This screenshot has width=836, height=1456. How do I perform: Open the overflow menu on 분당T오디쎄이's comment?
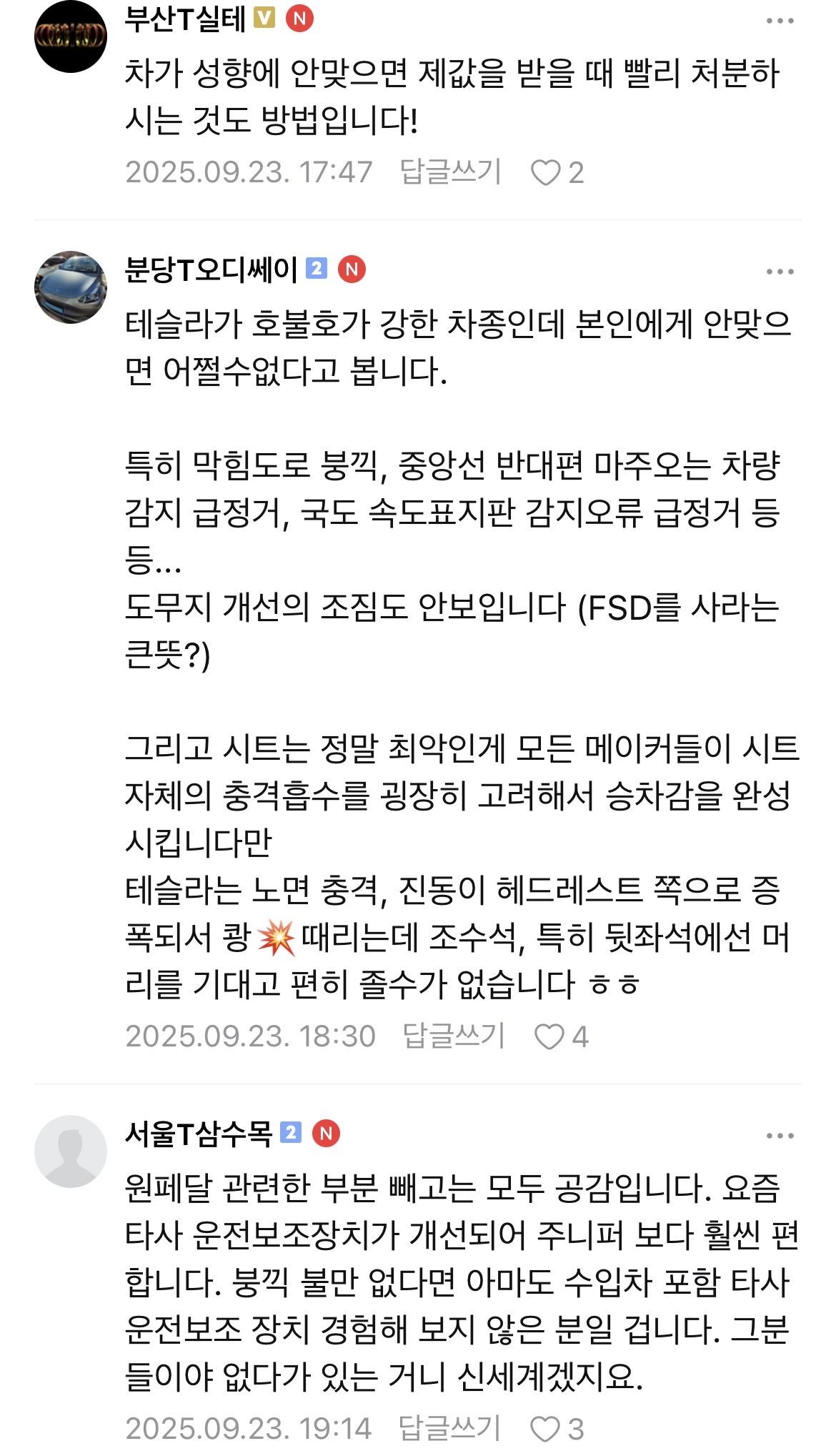[x=780, y=271]
